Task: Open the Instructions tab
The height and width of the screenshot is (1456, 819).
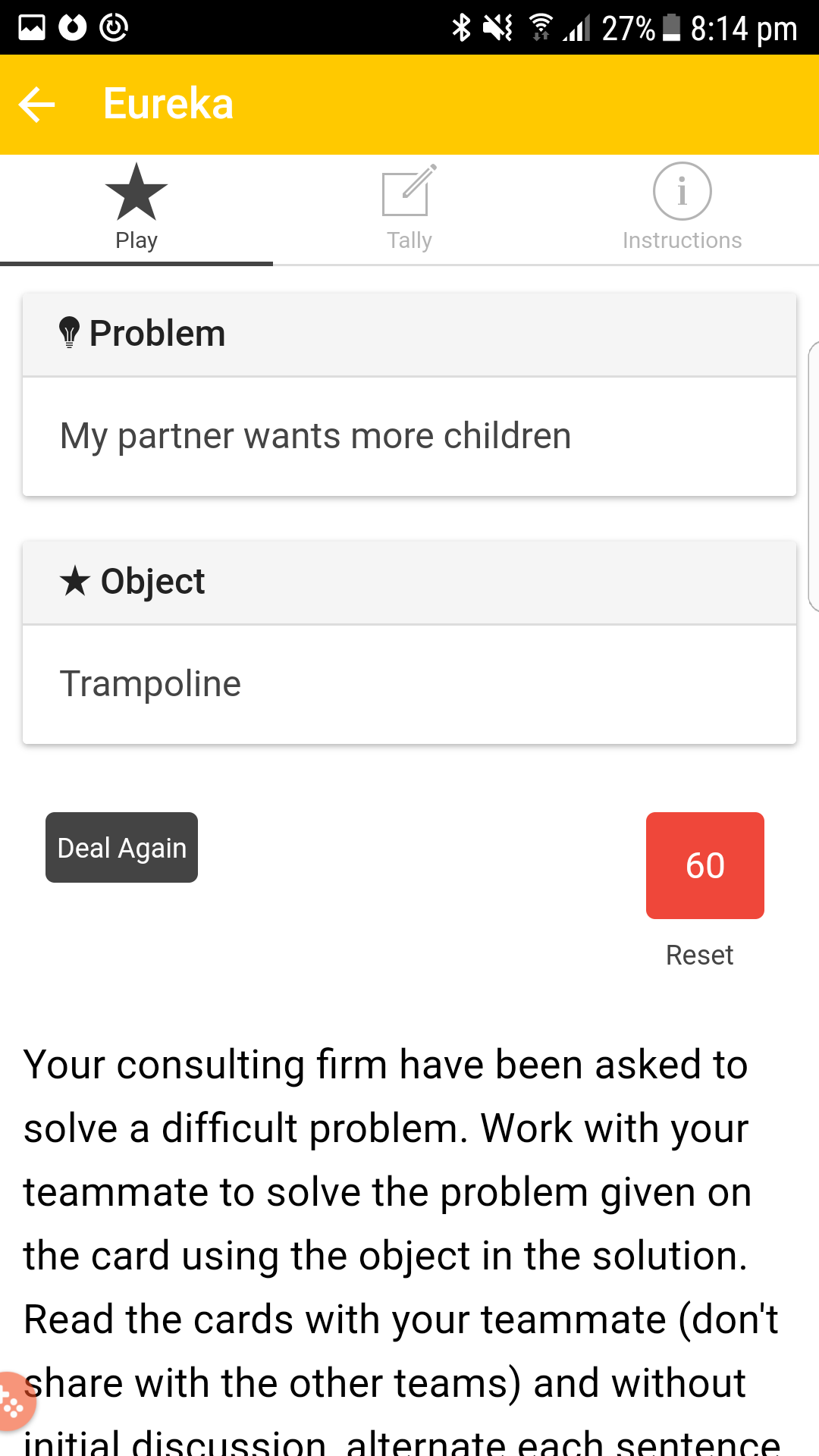Action: pyautogui.click(x=682, y=209)
